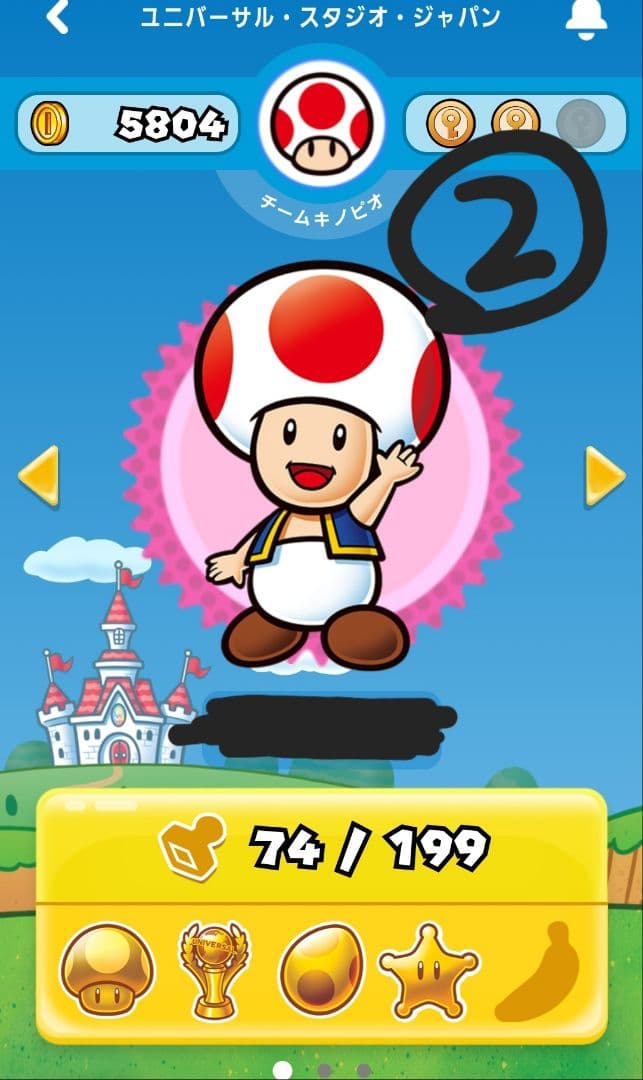Image resolution: width=643 pixels, height=1080 pixels.
Task: View the 5804 coin total panel
Action: [x=128, y=123]
